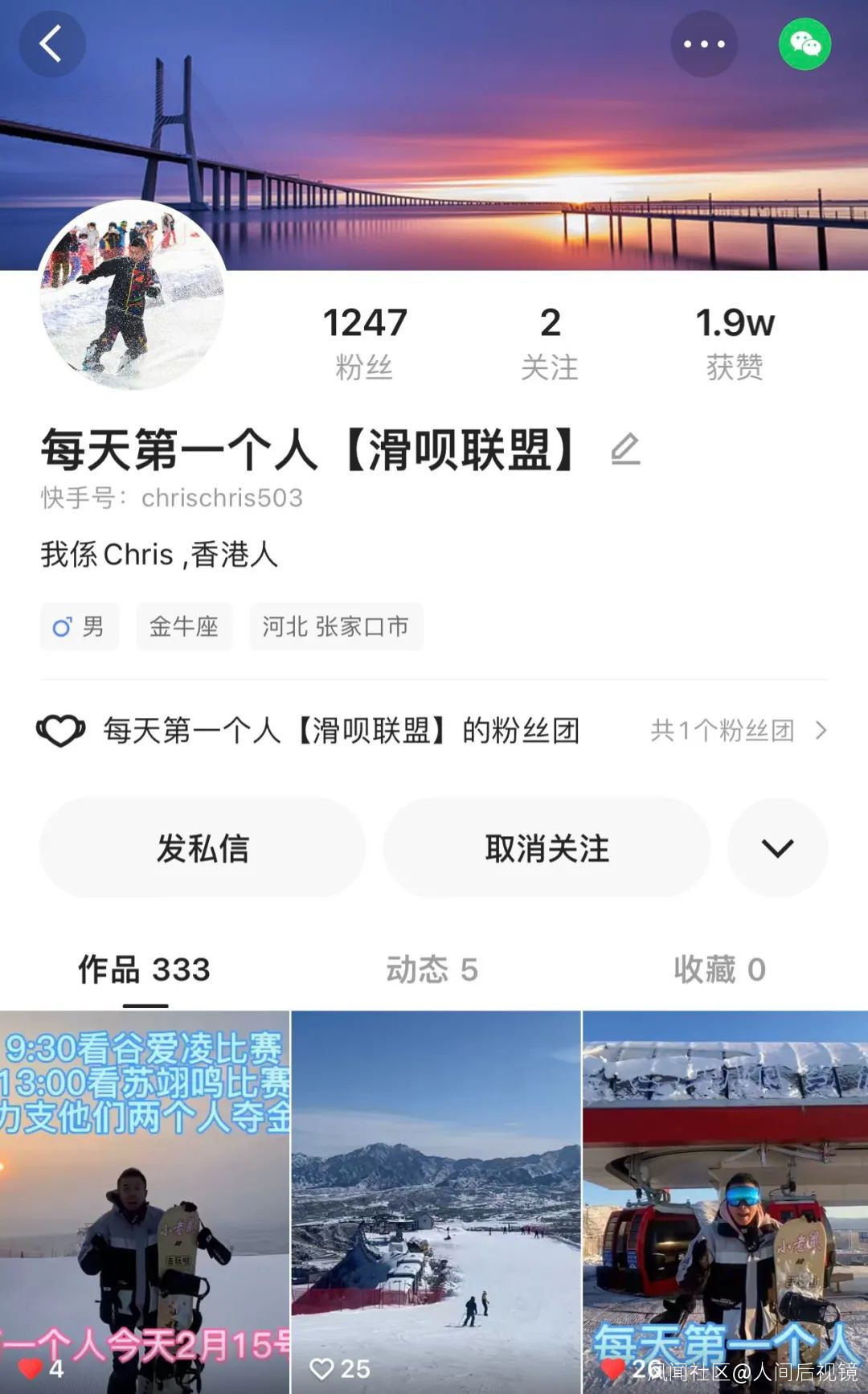View the 1247 粉丝 followers list
The height and width of the screenshot is (1394, 868).
[x=365, y=342]
